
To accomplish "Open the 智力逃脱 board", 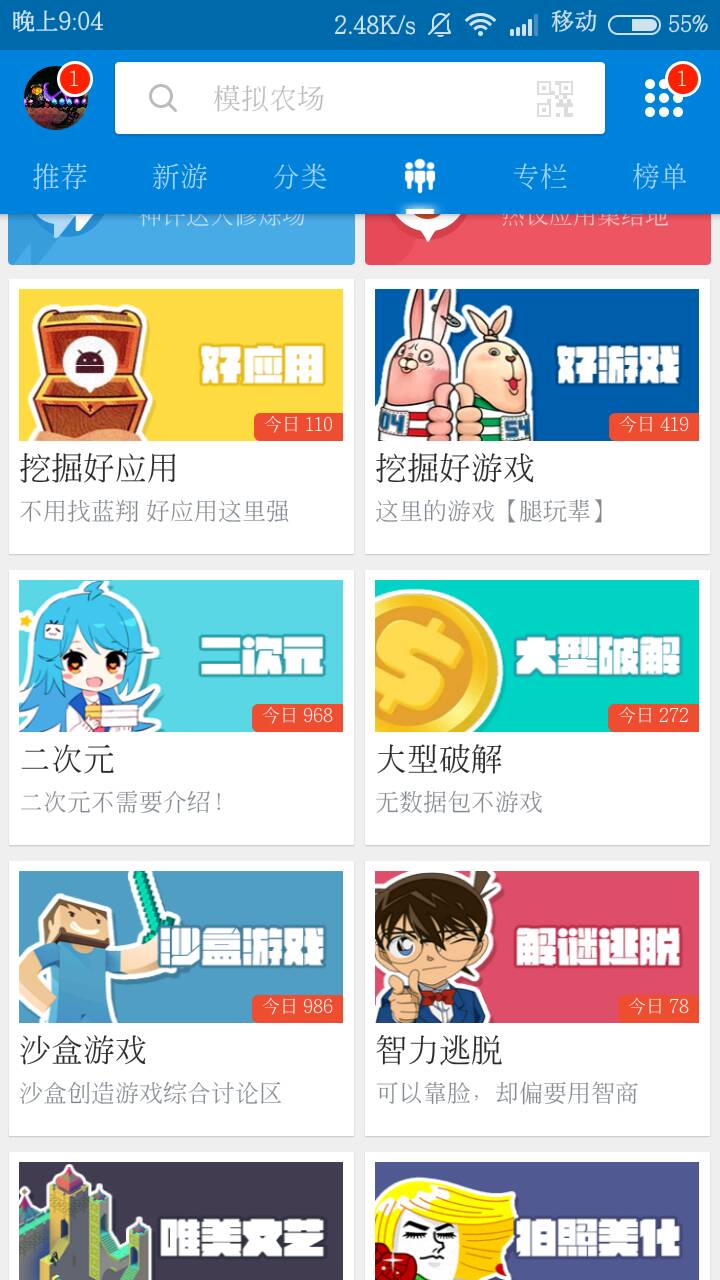I will pos(537,997).
